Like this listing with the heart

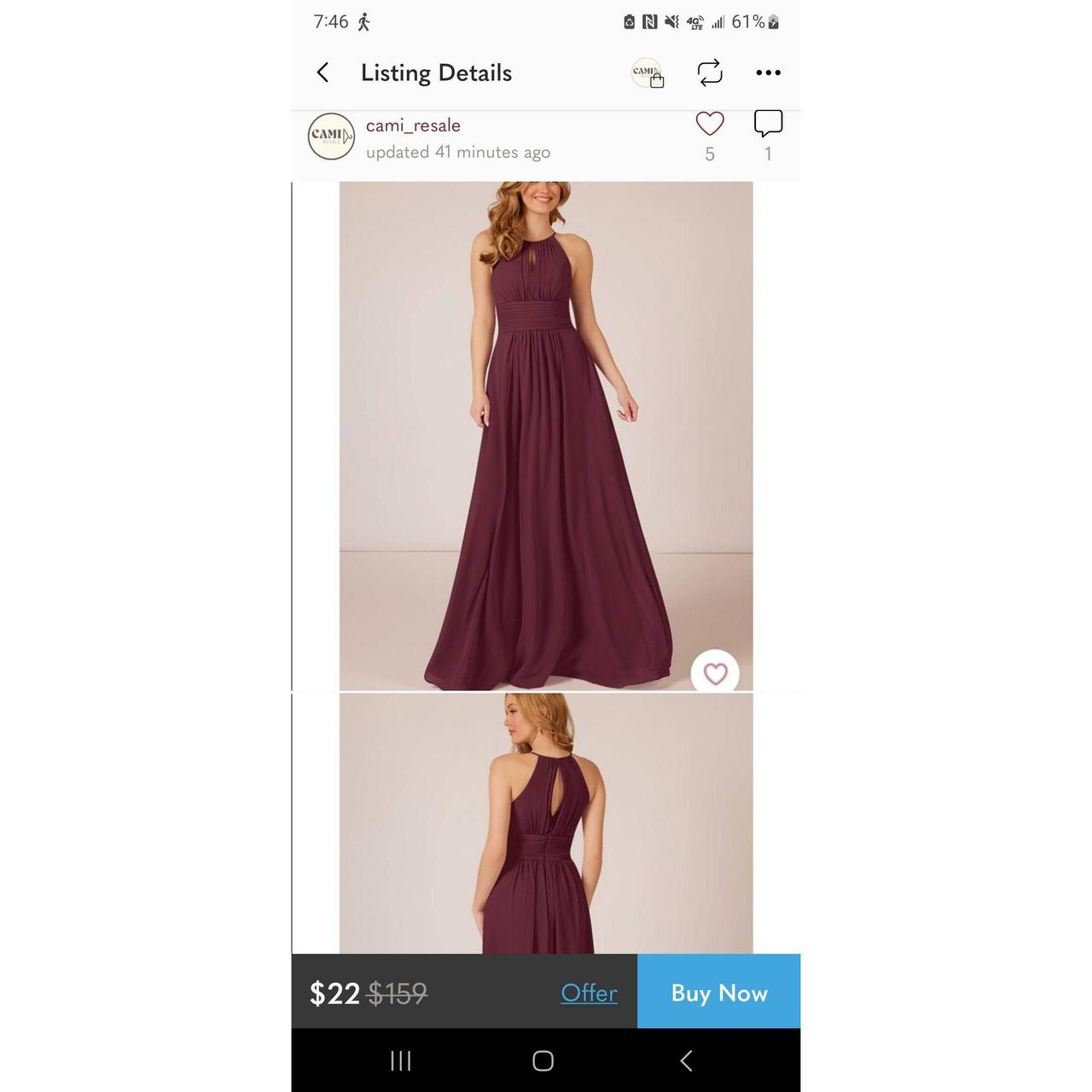tap(709, 125)
